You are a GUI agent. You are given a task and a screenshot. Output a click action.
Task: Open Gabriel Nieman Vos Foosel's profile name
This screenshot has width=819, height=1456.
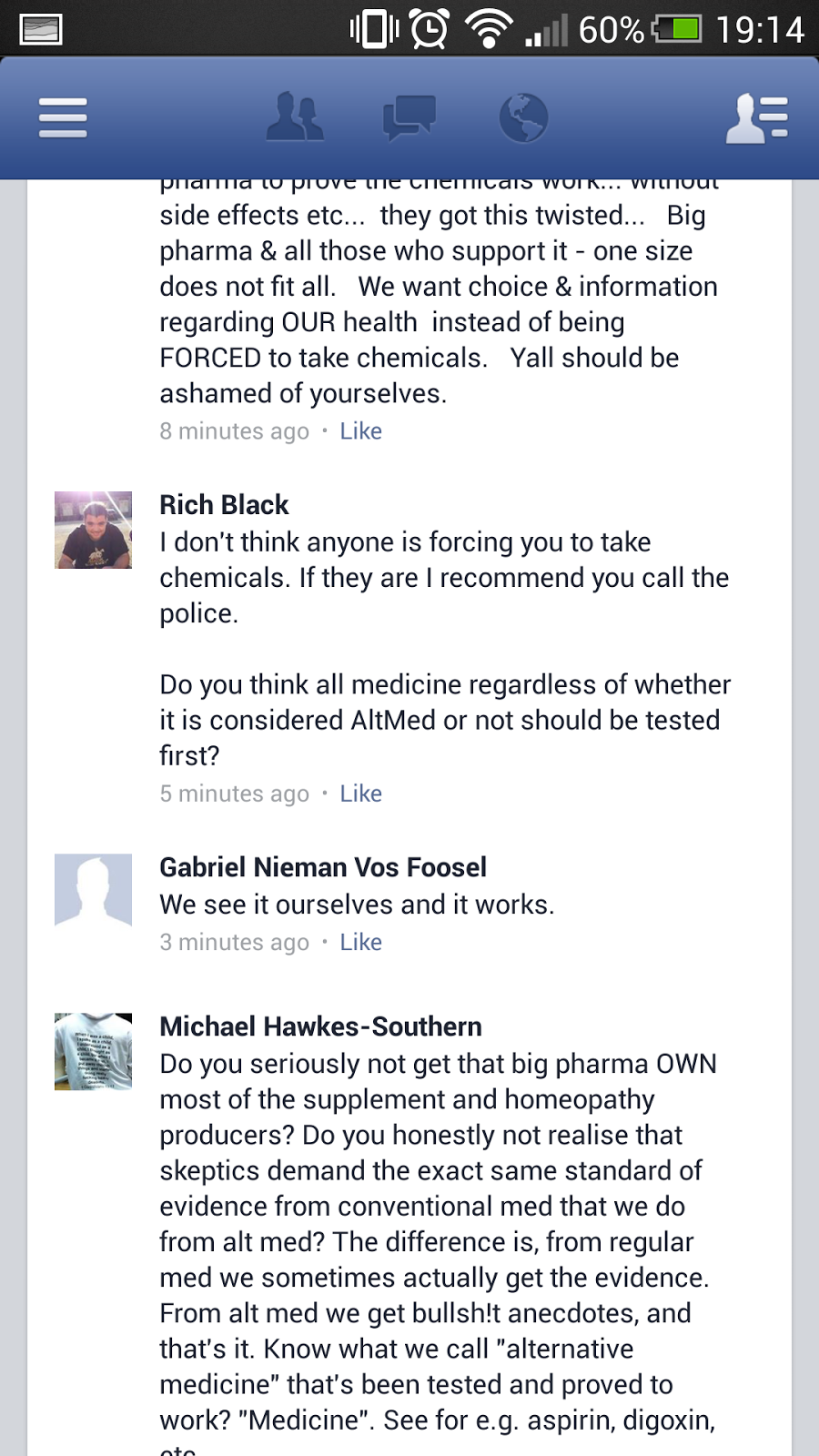[323, 867]
